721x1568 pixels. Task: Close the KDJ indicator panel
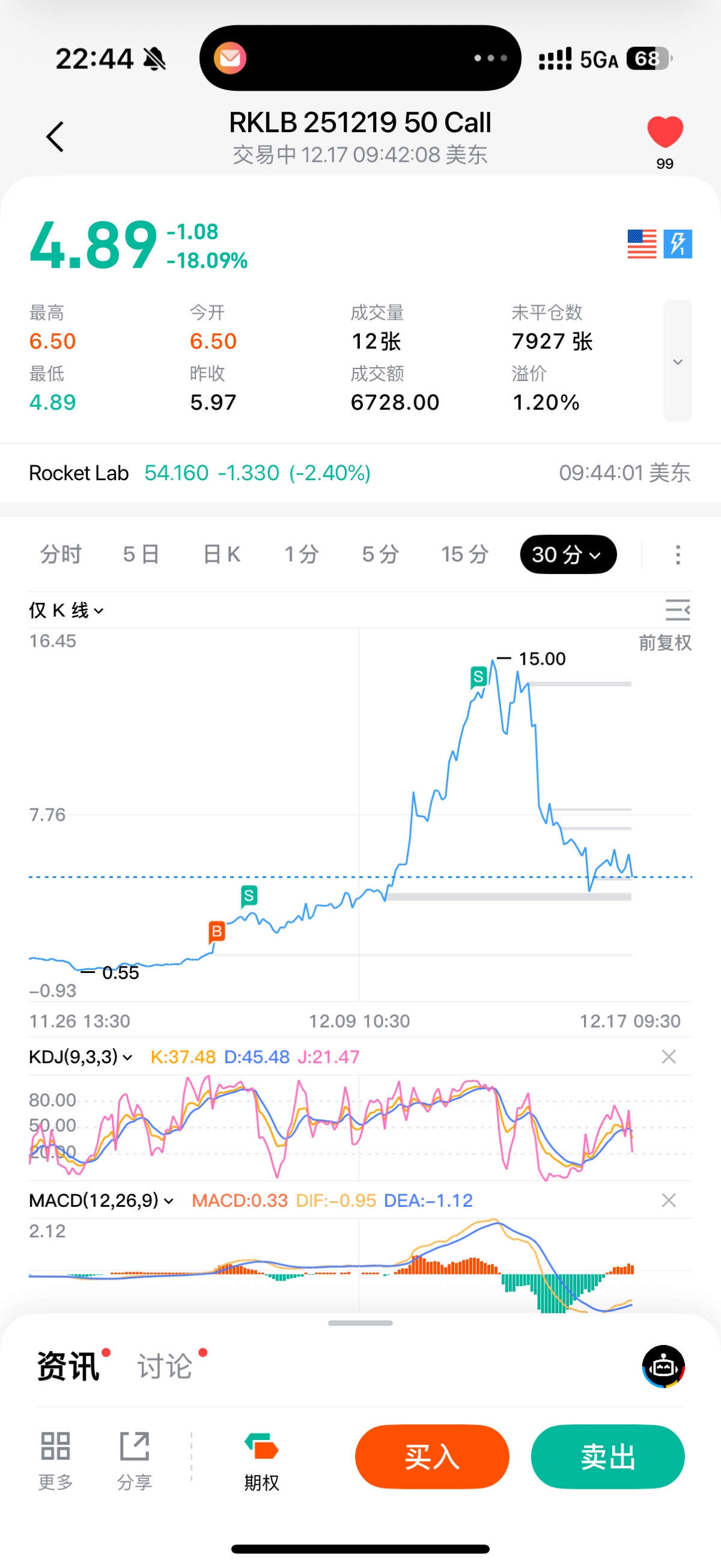669,1057
